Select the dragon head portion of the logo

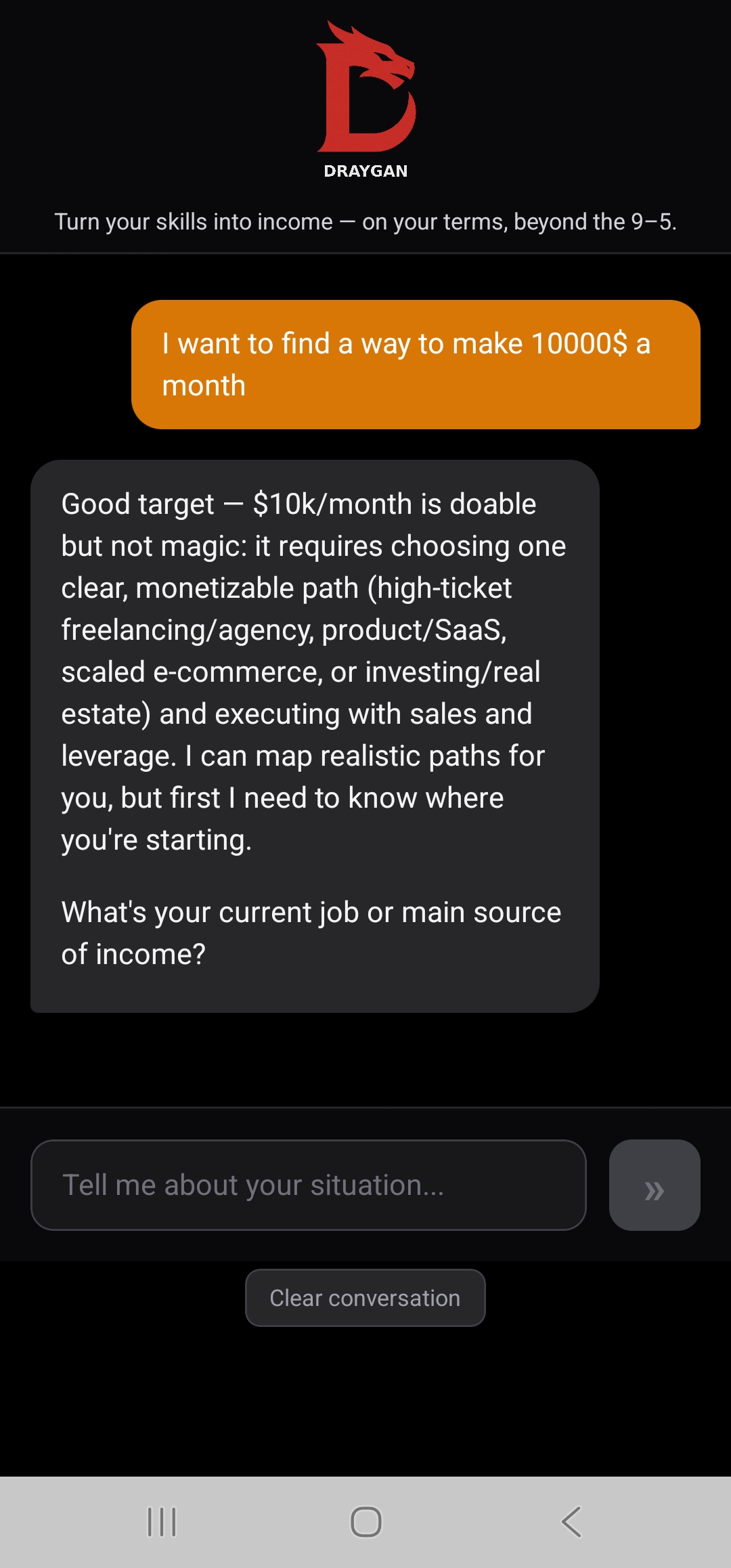[382, 61]
